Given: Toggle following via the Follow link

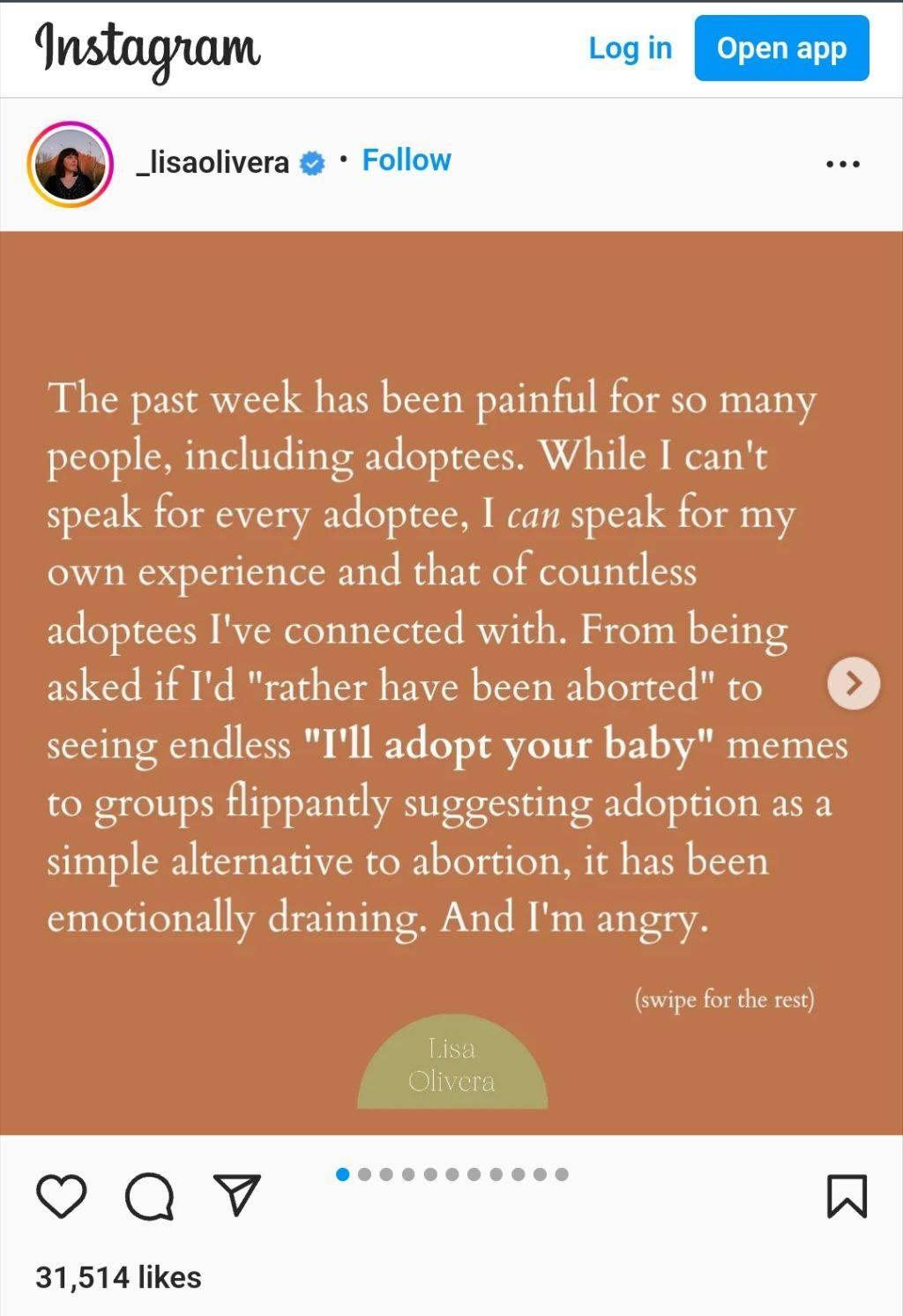Looking at the screenshot, I should click(405, 160).
